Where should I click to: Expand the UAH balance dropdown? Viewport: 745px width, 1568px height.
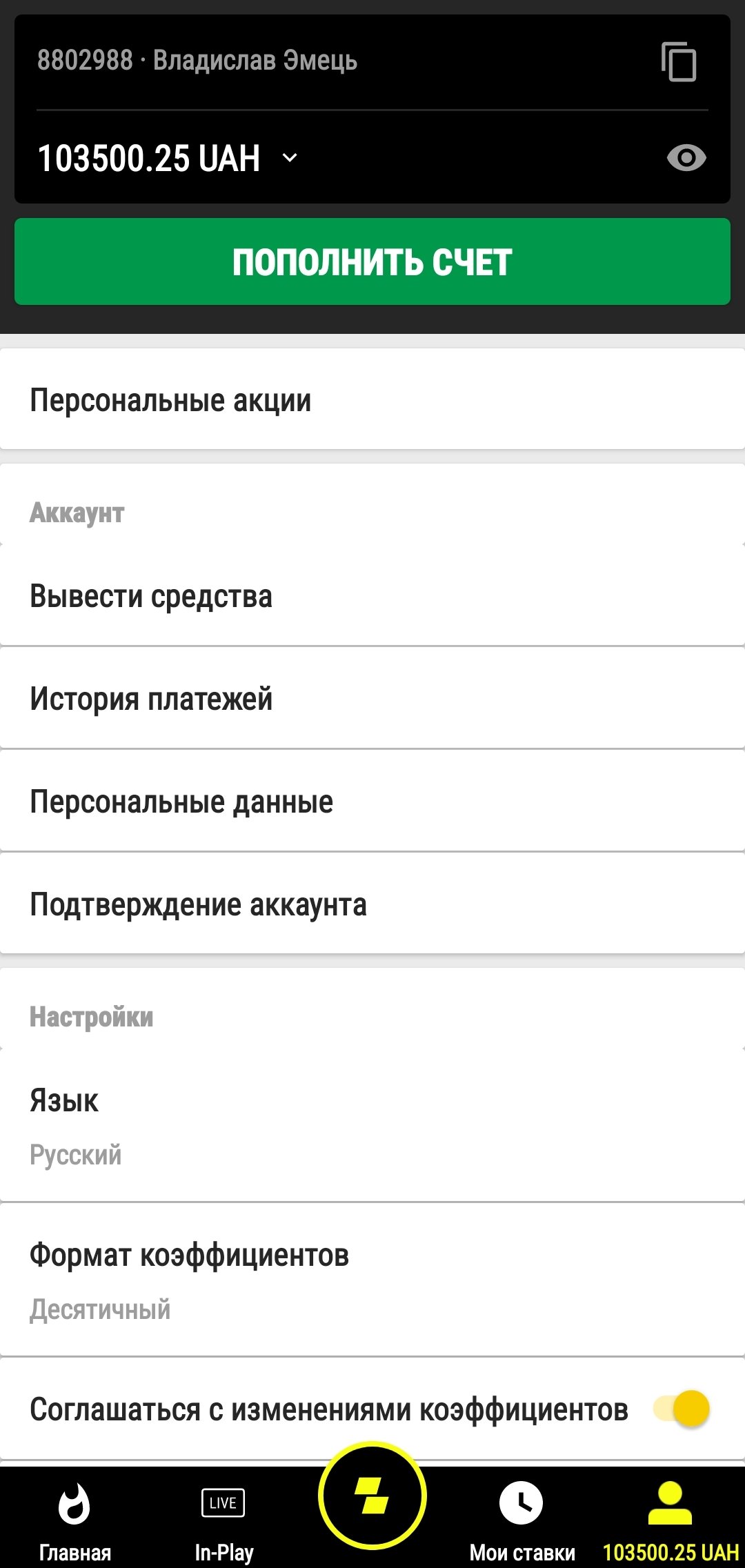pos(290,158)
